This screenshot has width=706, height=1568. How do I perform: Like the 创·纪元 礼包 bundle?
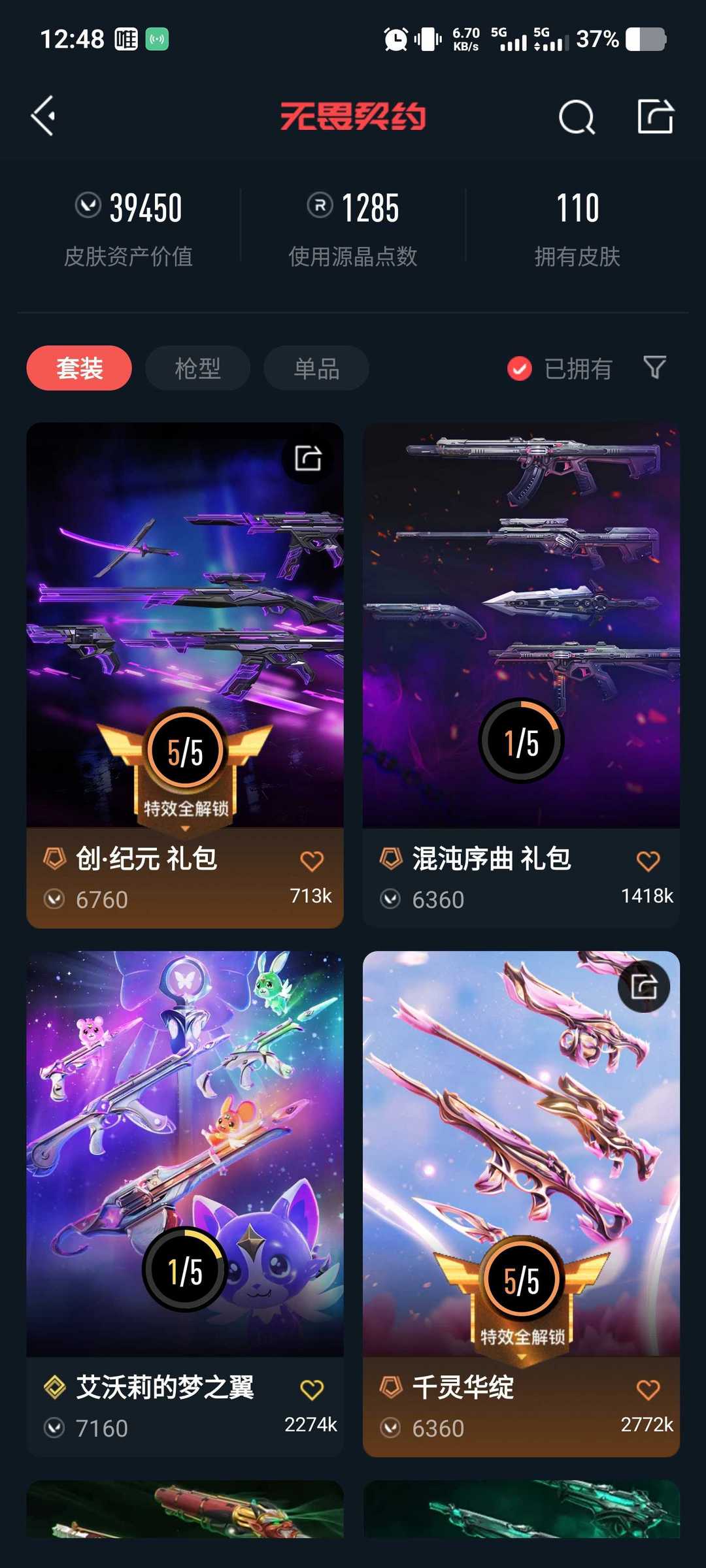[312, 861]
